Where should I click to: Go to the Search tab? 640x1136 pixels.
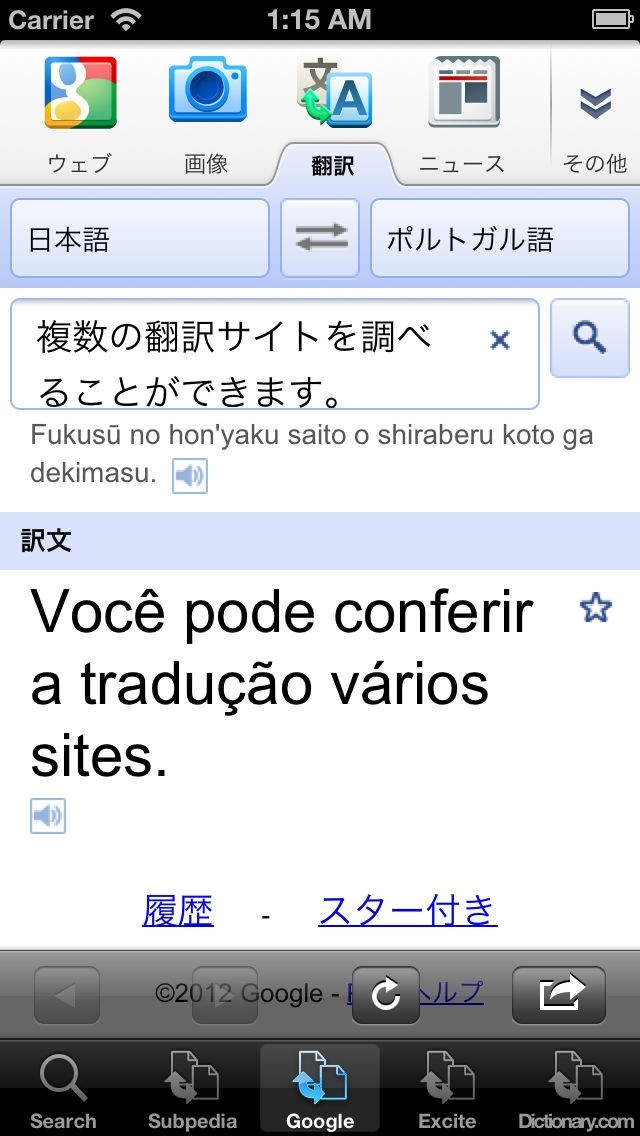coord(63,1090)
